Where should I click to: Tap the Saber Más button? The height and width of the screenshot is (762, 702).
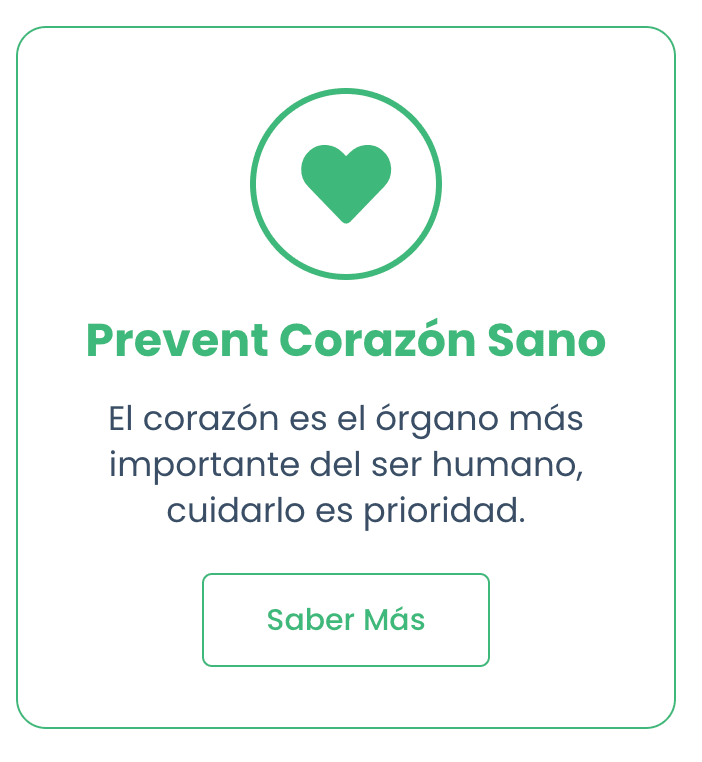[x=346, y=620]
